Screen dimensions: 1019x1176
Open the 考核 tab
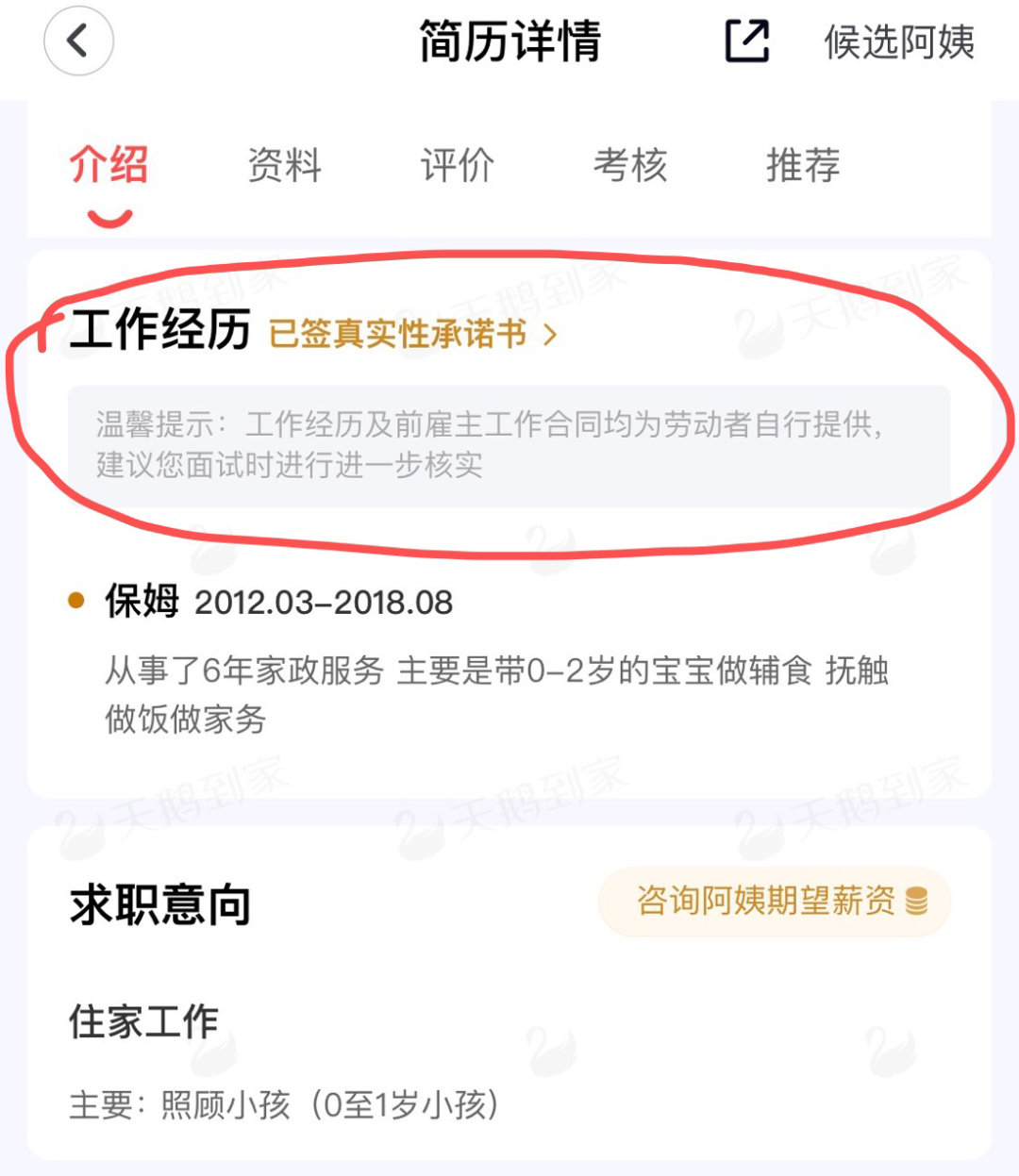click(x=630, y=165)
